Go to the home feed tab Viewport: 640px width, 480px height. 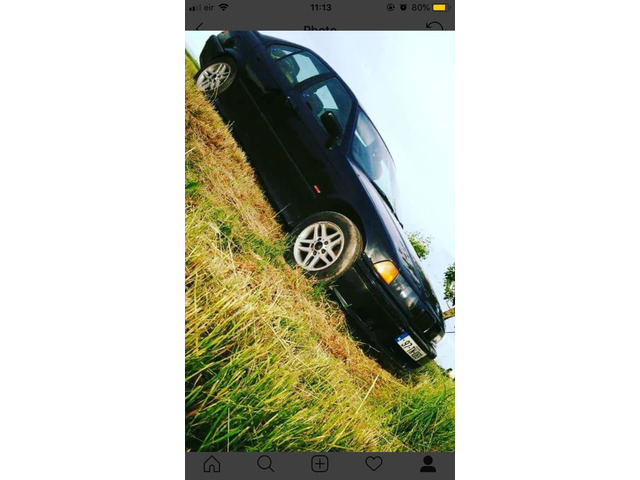click(212, 464)
